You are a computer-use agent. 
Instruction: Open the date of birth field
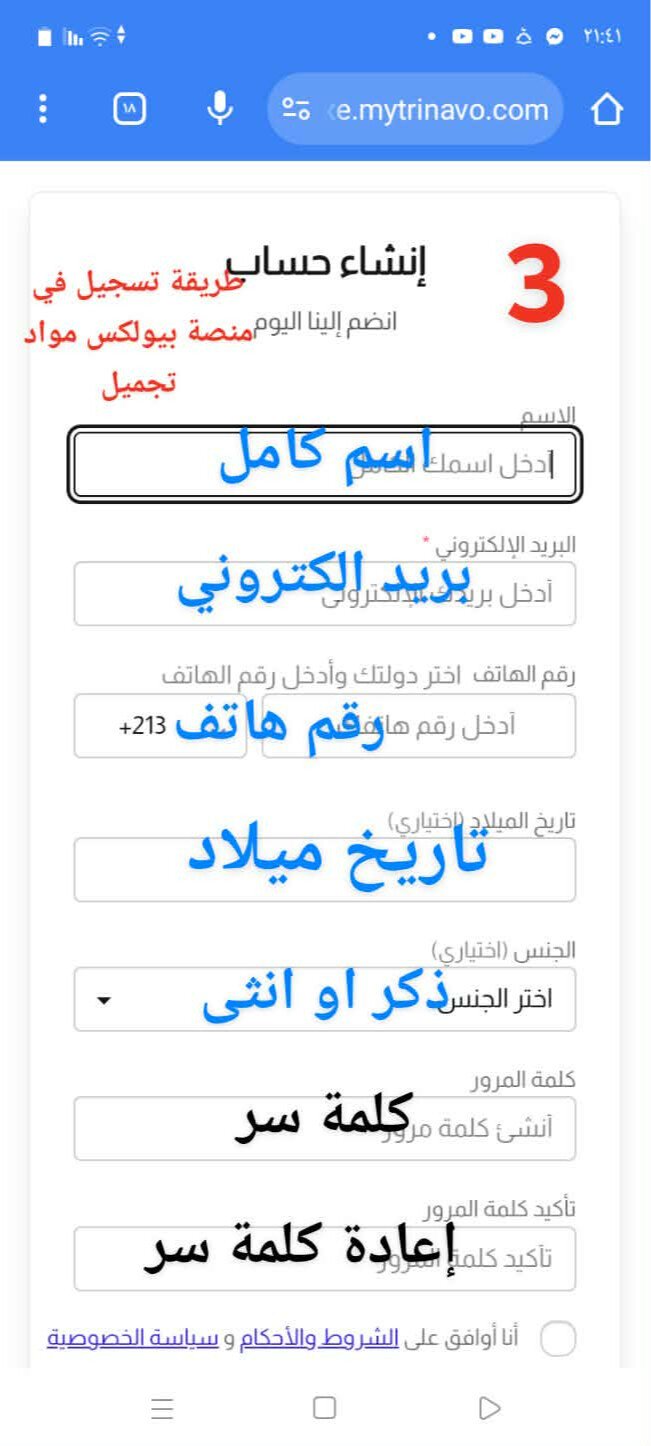tap(324, 869)
